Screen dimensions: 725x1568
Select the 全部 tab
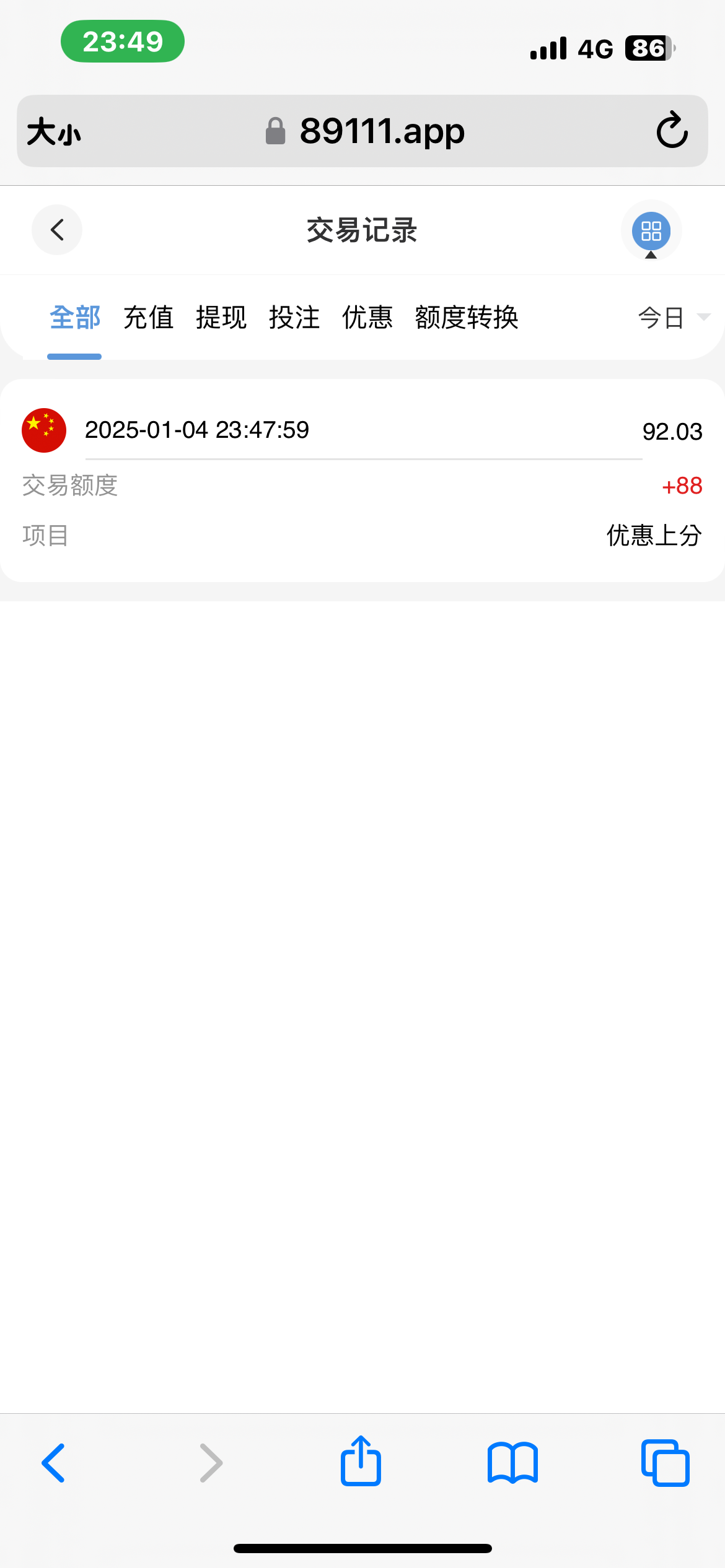tap(75, 318)
